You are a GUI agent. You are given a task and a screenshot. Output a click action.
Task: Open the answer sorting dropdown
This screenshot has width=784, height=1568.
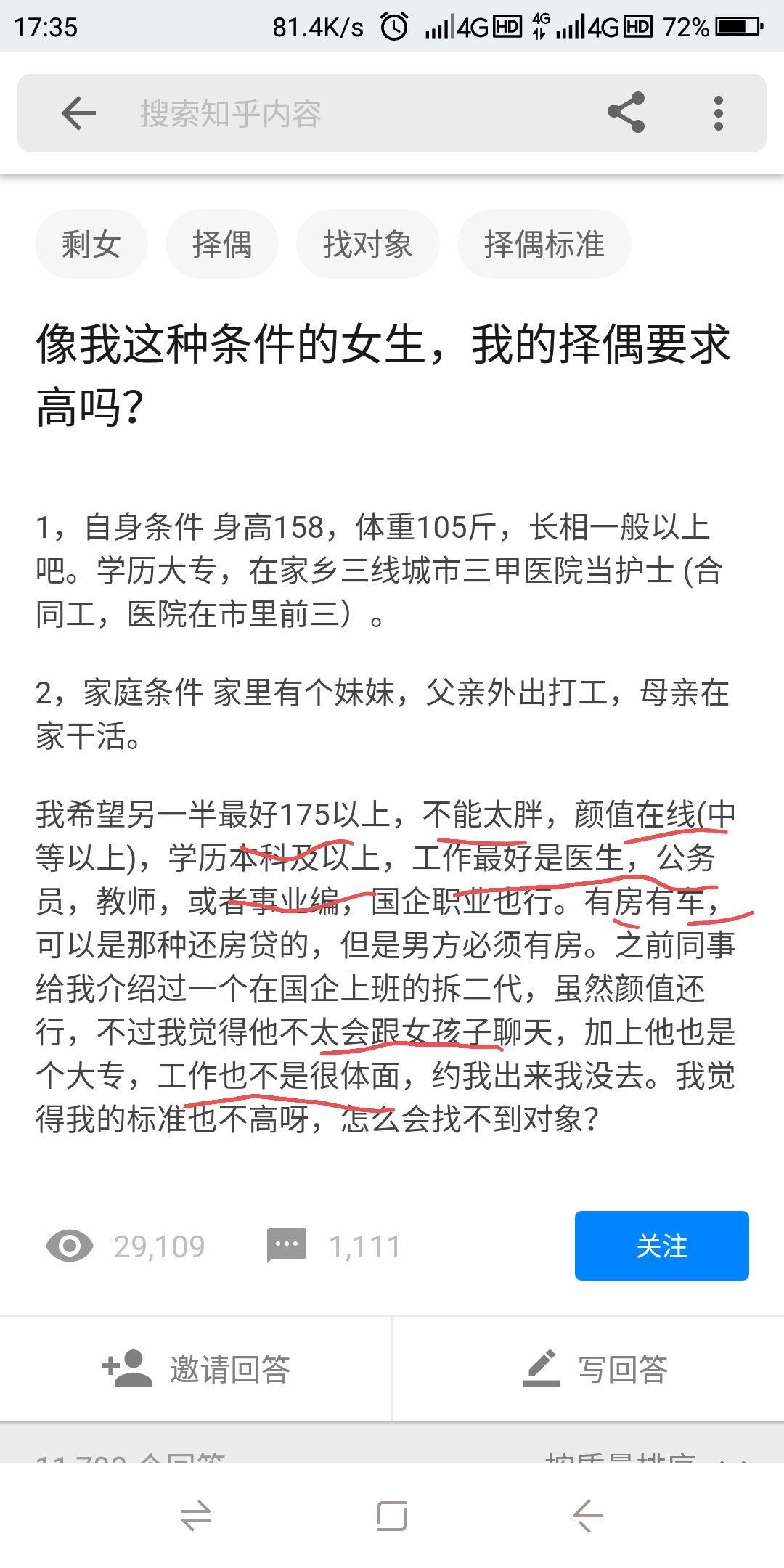pos(646,1455)
